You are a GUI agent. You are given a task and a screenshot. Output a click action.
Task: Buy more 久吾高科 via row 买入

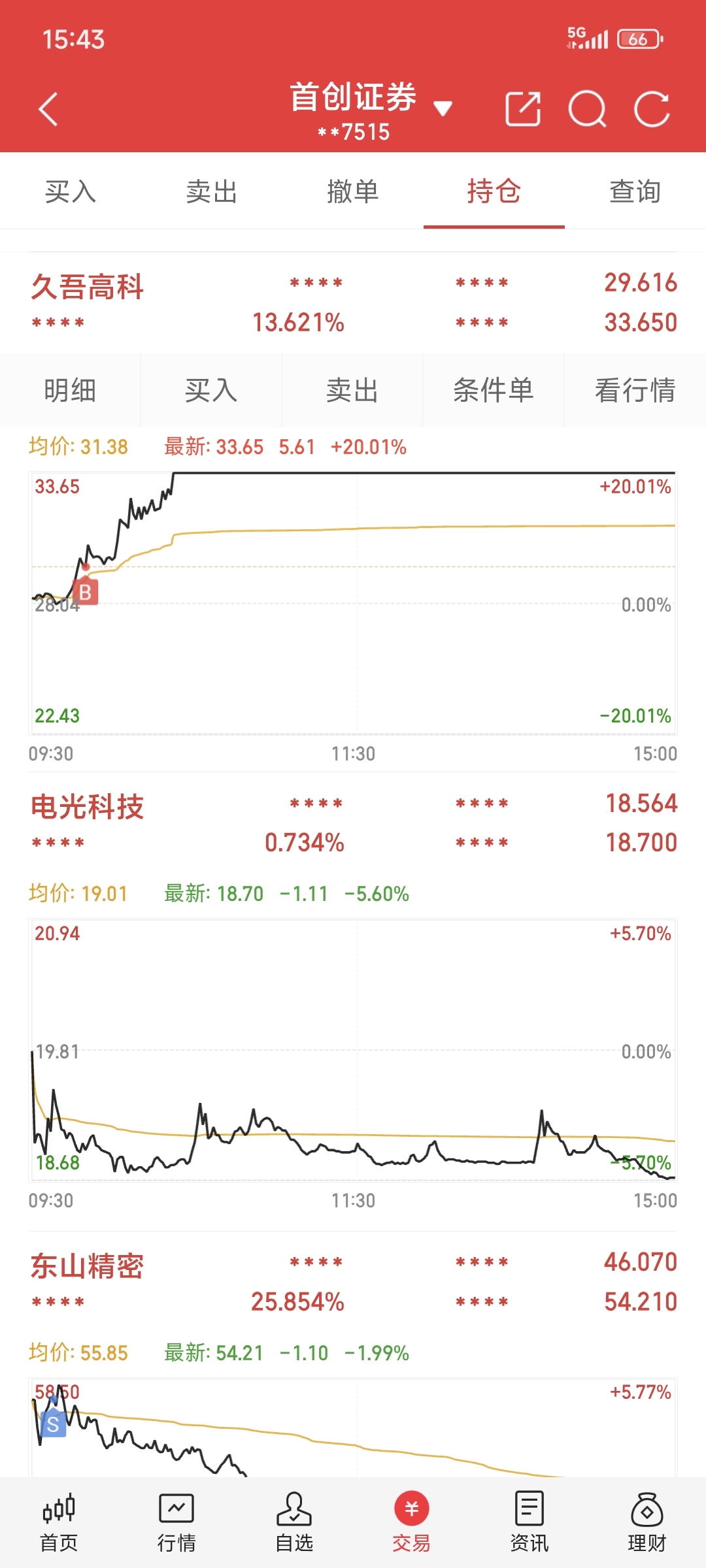[x=212, y=391]
